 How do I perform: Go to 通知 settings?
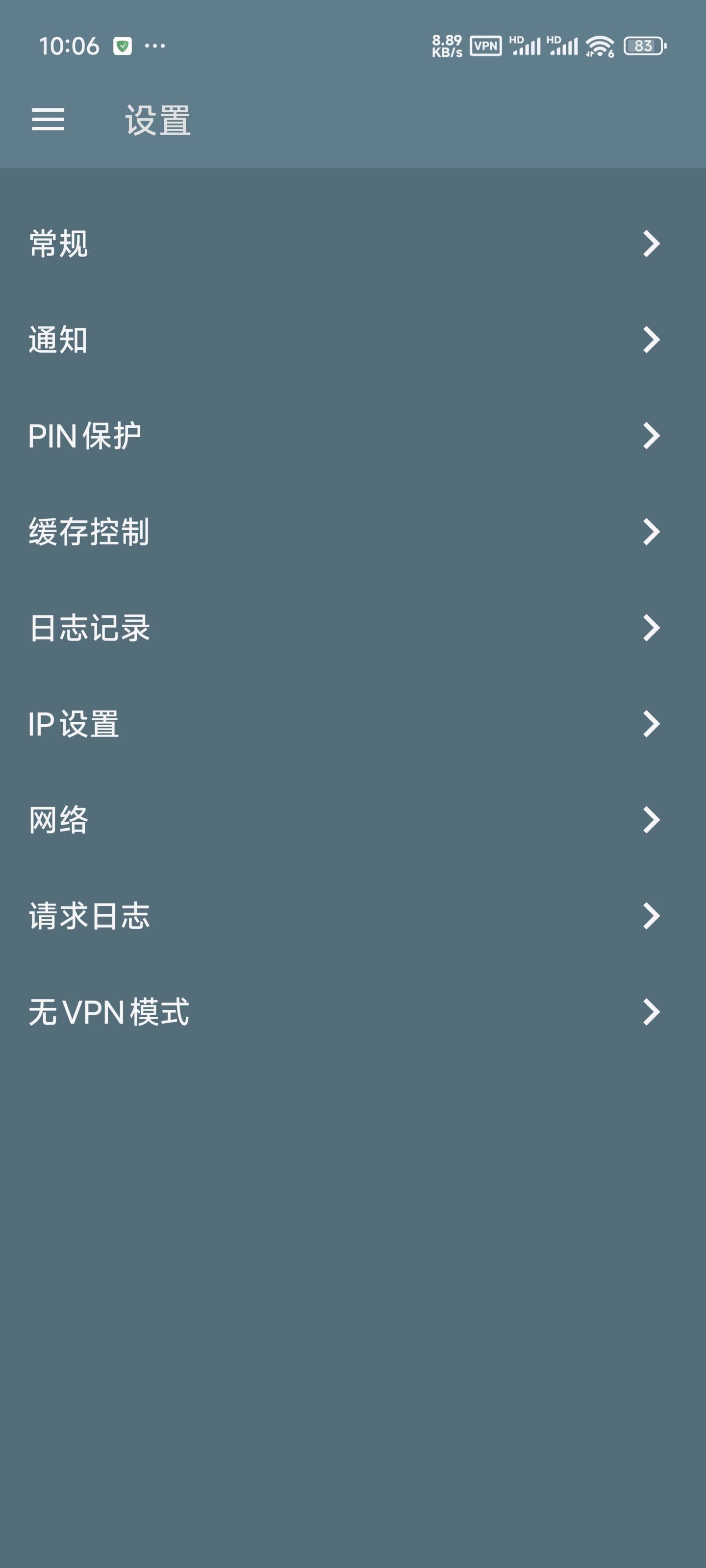58,340
